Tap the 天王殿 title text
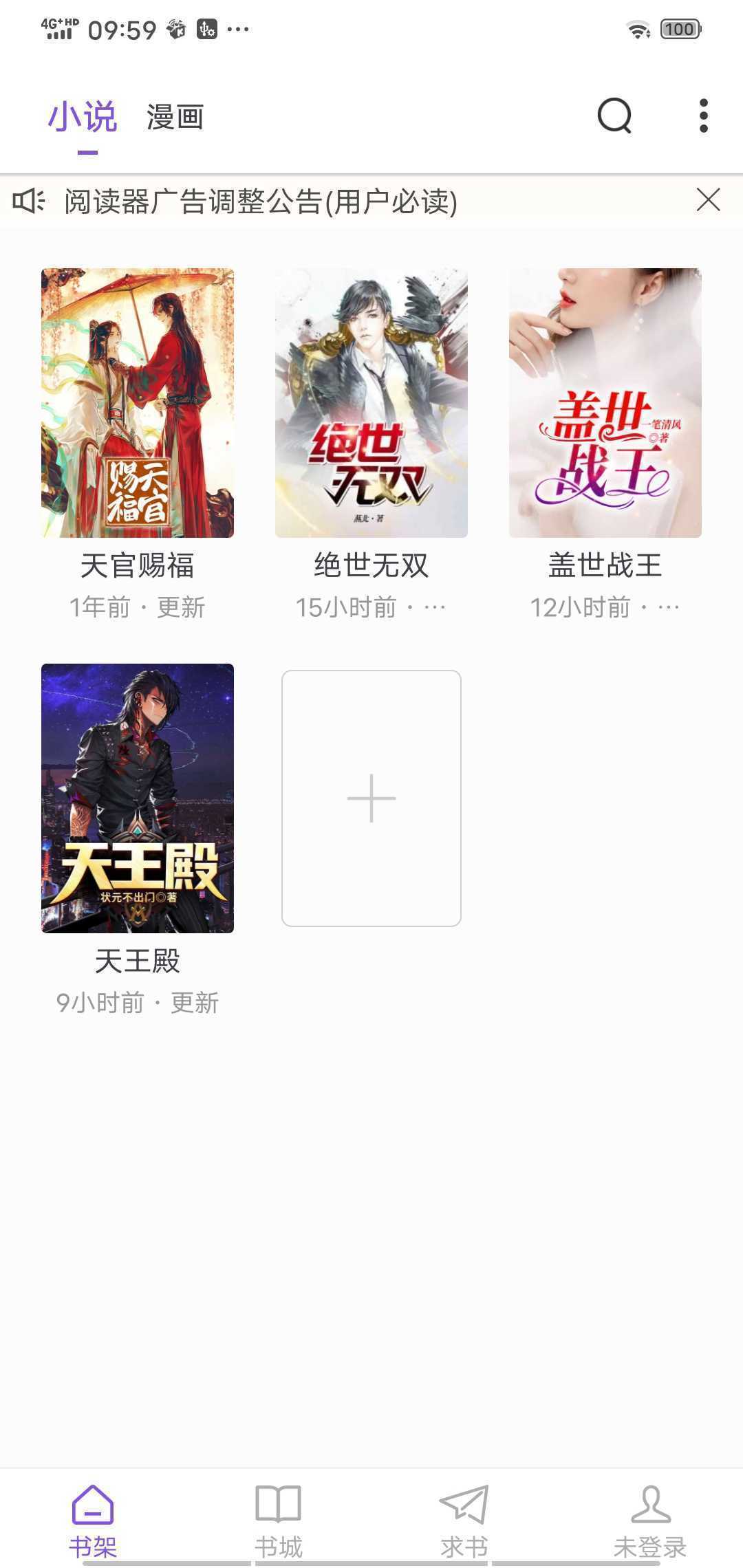This screenshot has width=743, height=1568. 136,961
